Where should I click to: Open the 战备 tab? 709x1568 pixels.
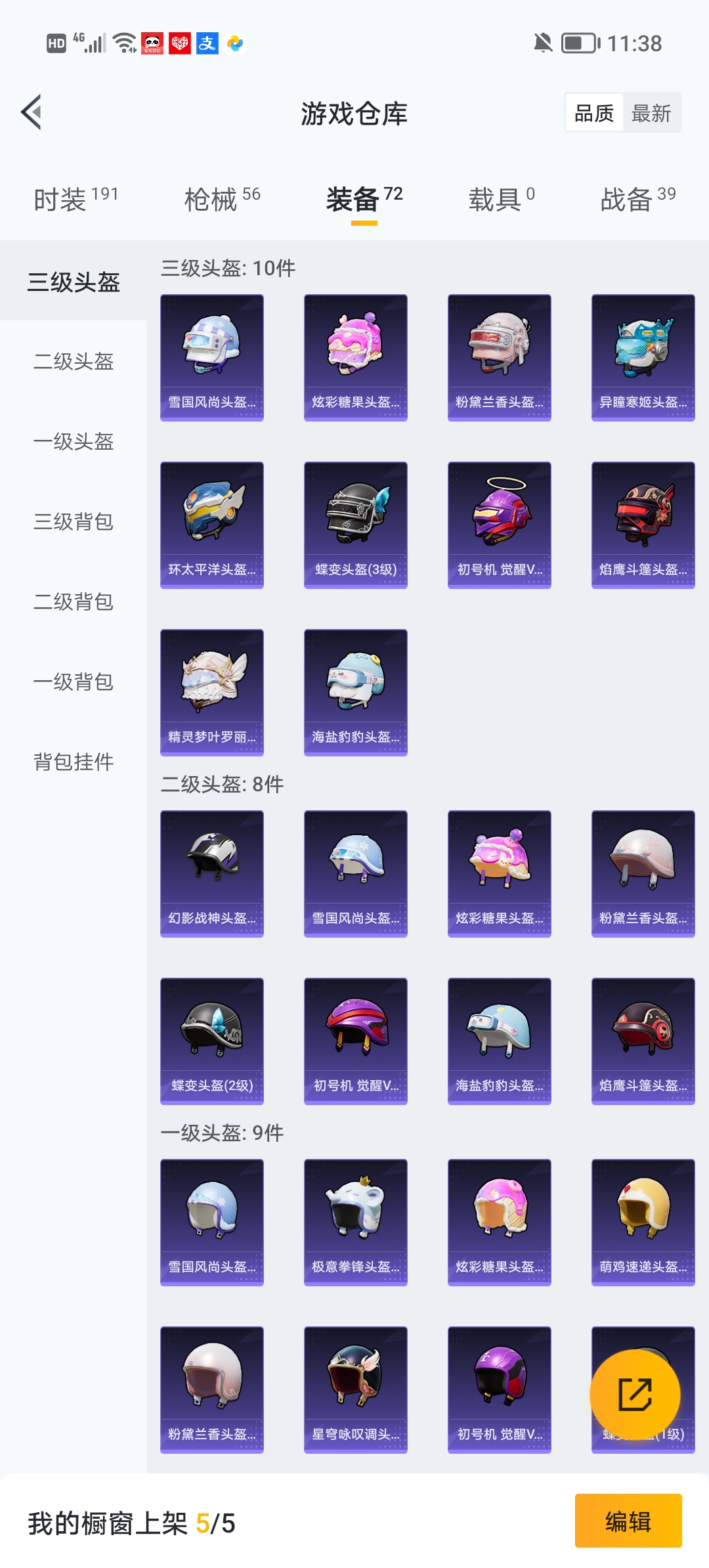[637, 199]
